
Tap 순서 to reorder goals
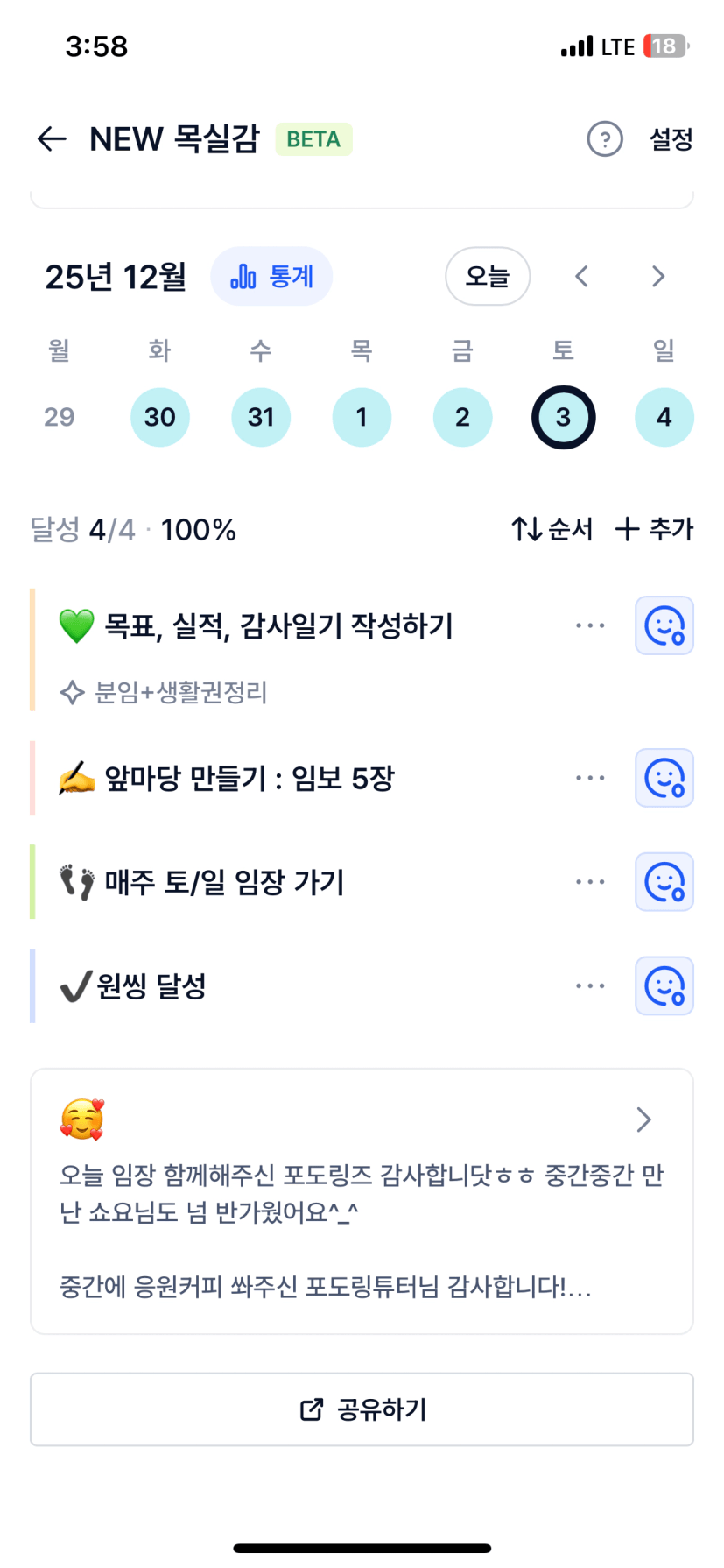[x=552, y=529]
